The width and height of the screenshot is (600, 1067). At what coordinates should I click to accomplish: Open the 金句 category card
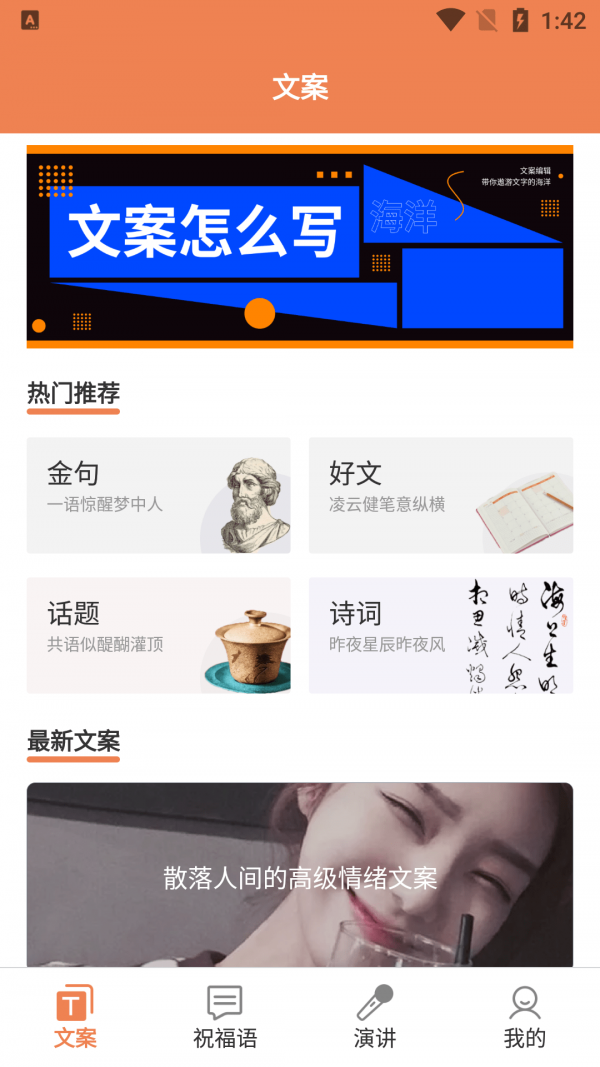coord(159,495)
